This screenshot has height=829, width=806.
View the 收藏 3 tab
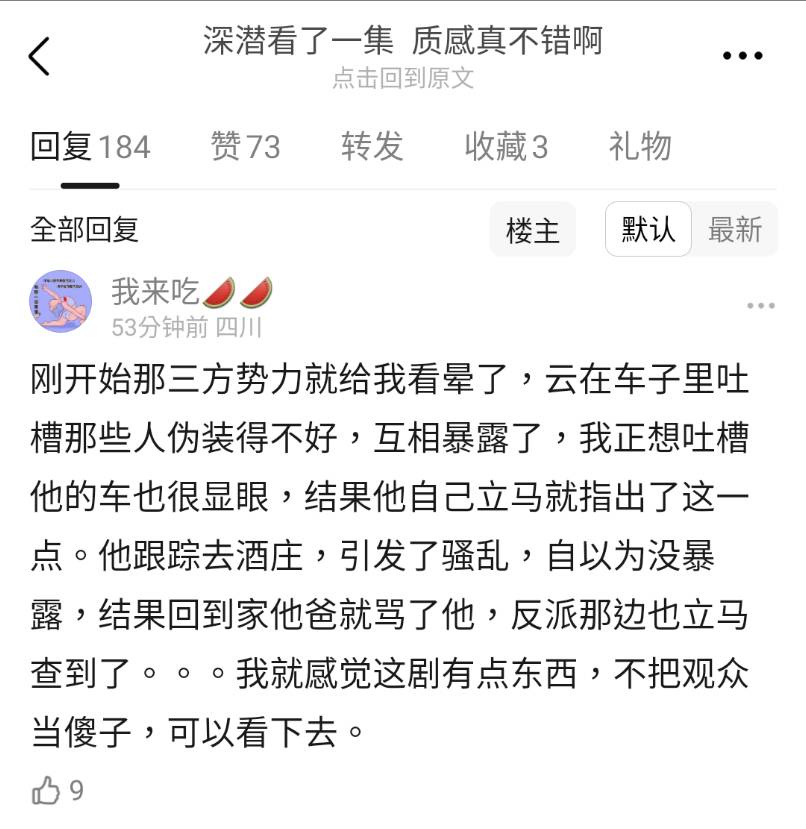pos(506,148)
